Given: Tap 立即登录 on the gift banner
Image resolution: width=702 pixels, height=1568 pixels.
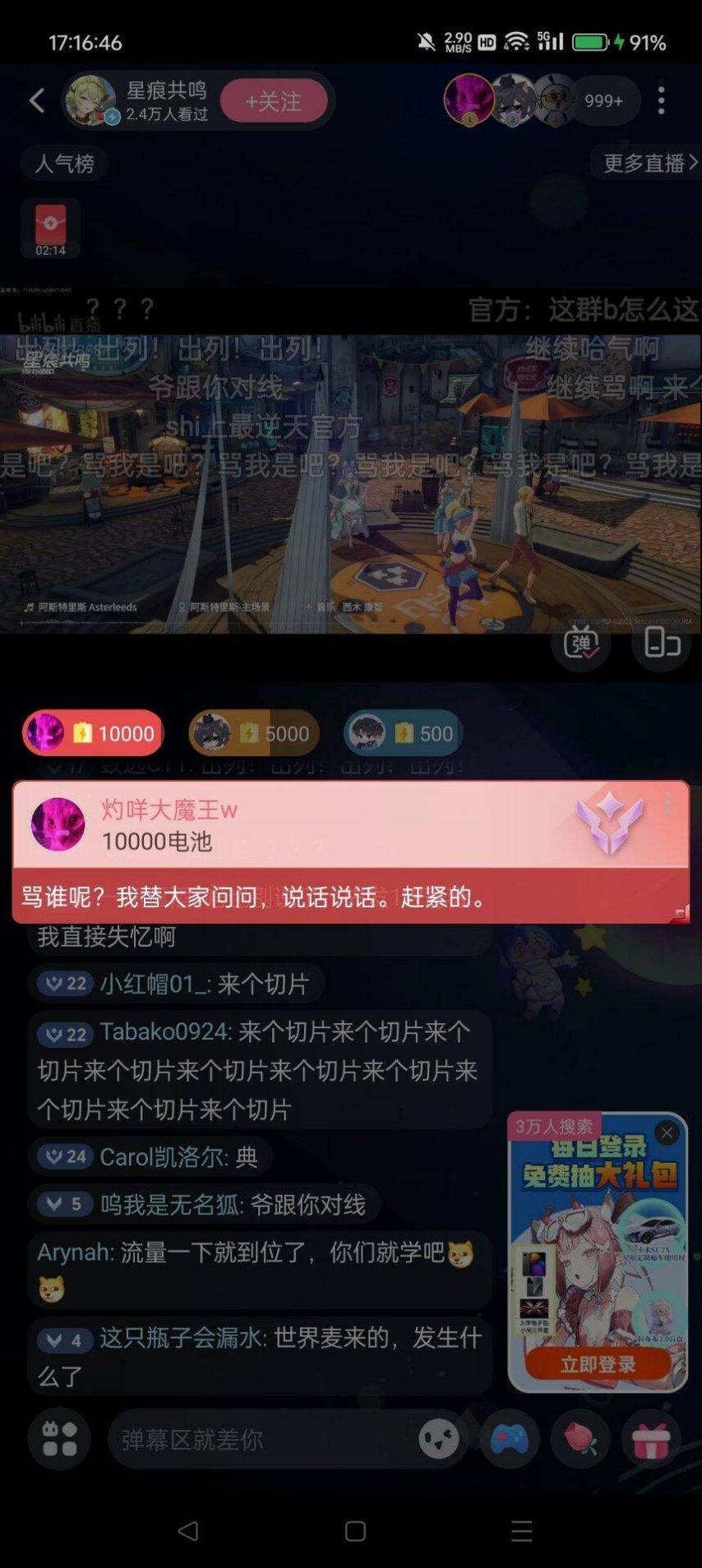Looking at the screenshot, I should (598, 1365).
